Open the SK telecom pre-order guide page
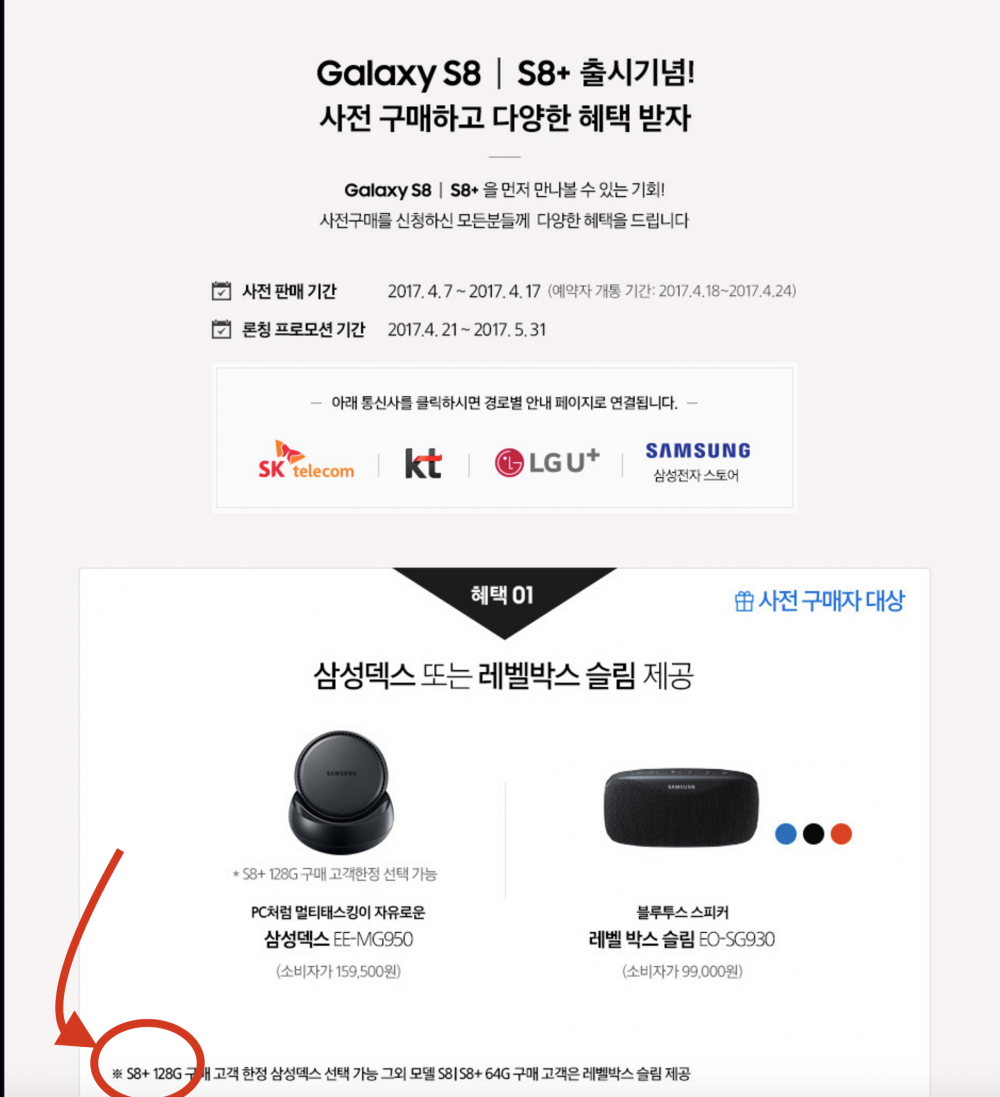 pyautogui.click(x=306, y=461)
